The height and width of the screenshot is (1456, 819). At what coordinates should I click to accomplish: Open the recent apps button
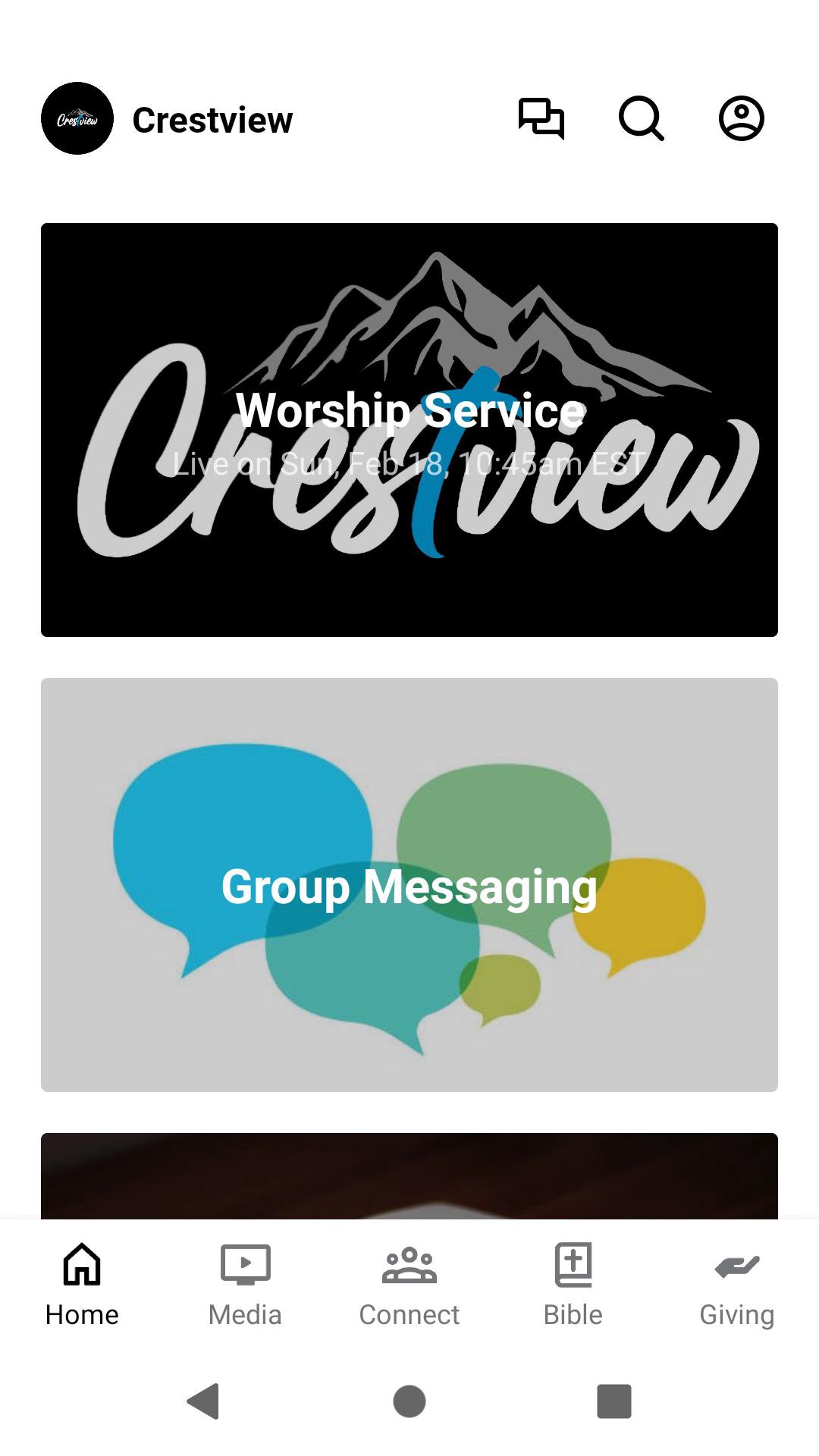614,1401
